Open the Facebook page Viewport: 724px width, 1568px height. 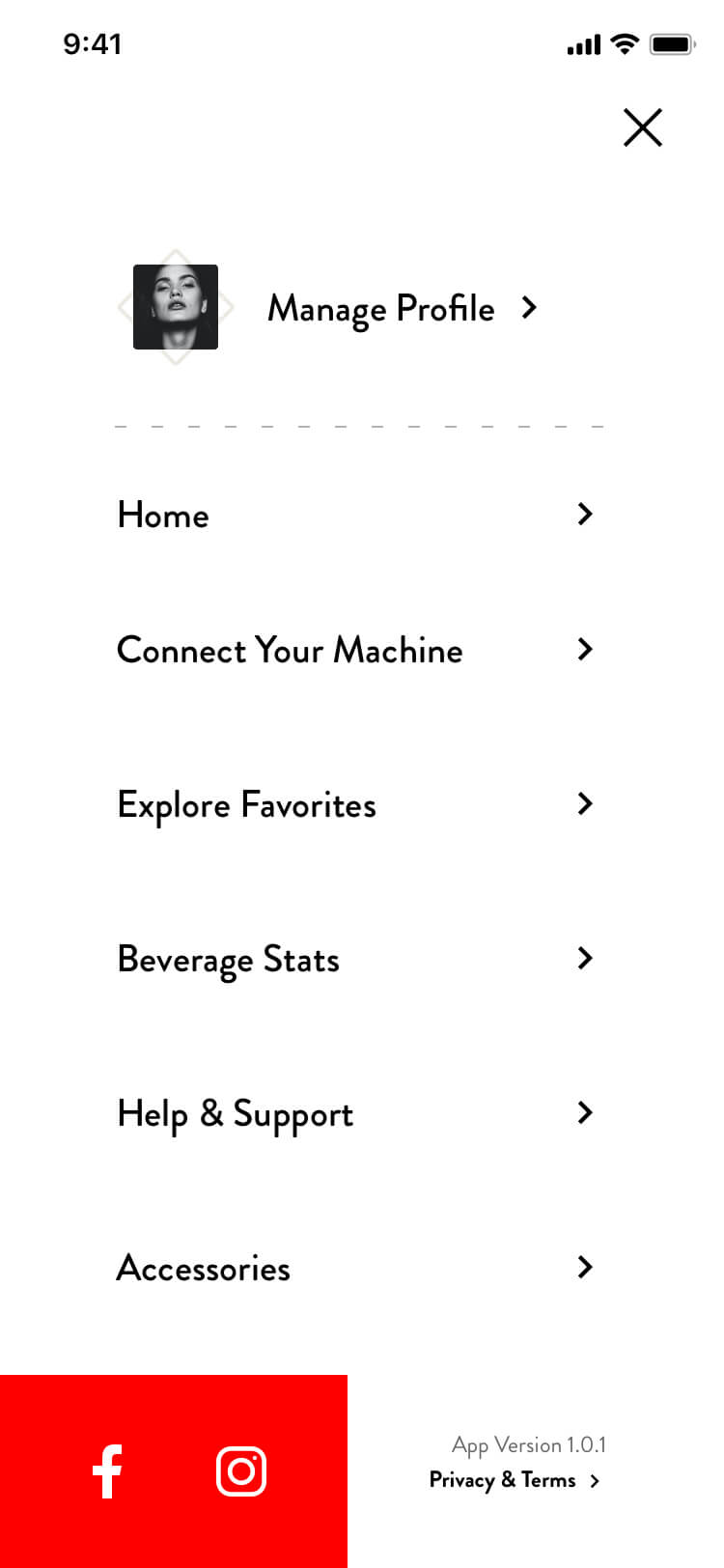tap(107, 1471)
